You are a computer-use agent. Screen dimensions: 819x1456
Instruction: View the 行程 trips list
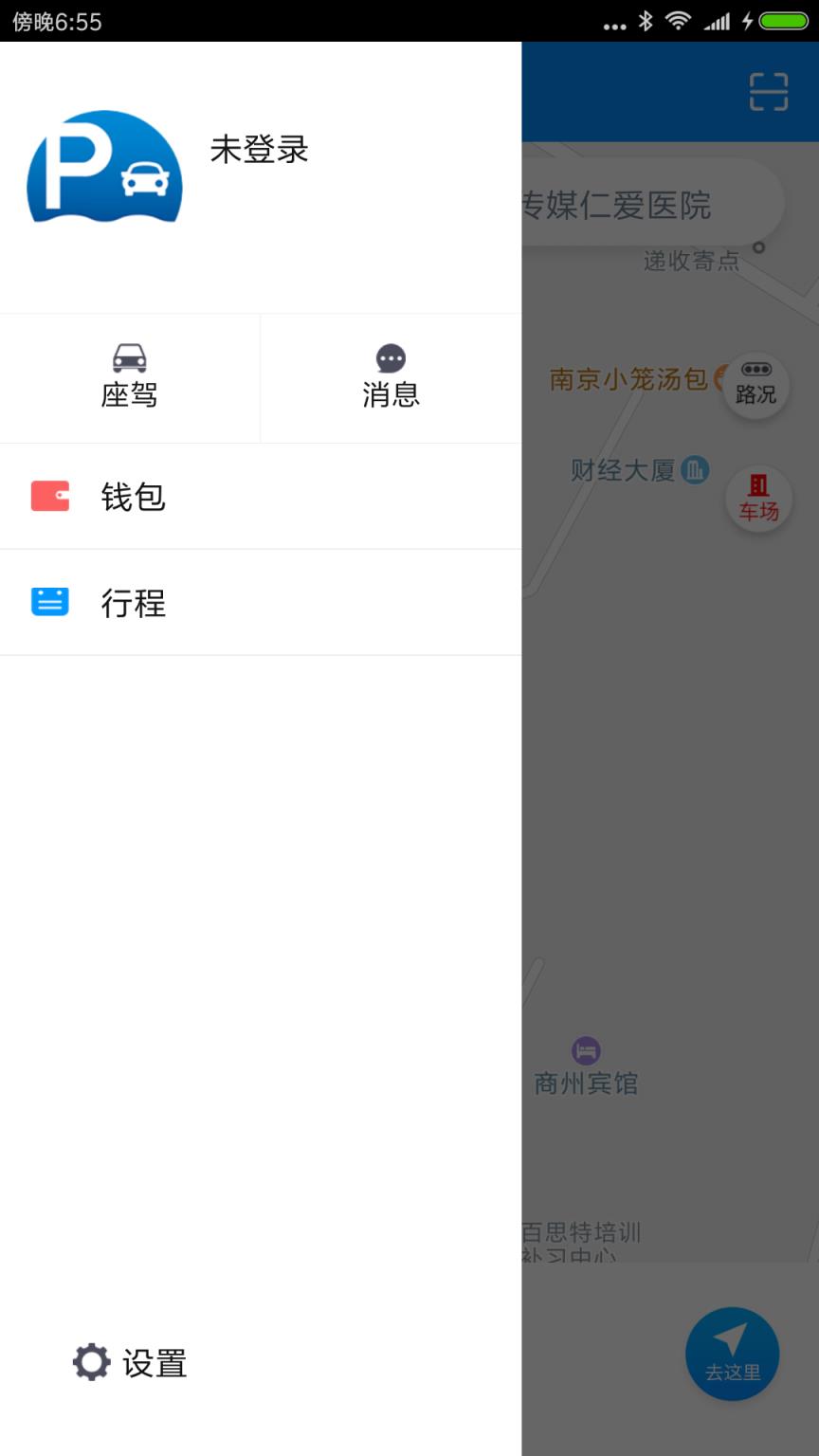coord(135,602)
